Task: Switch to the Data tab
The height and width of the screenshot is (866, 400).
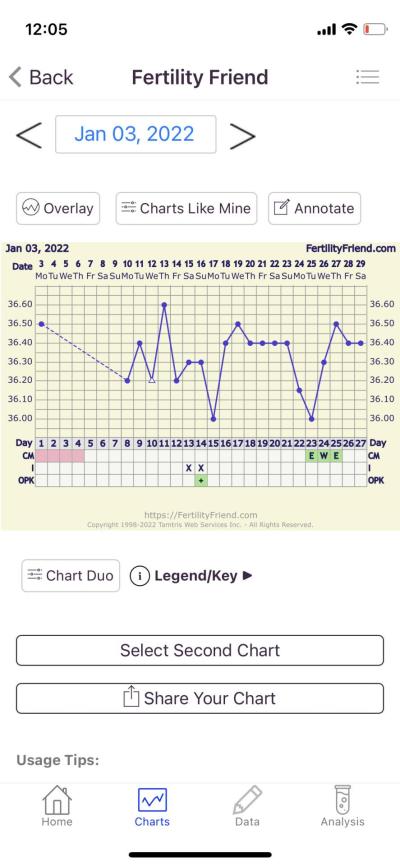Action: (x=247, y=807)
